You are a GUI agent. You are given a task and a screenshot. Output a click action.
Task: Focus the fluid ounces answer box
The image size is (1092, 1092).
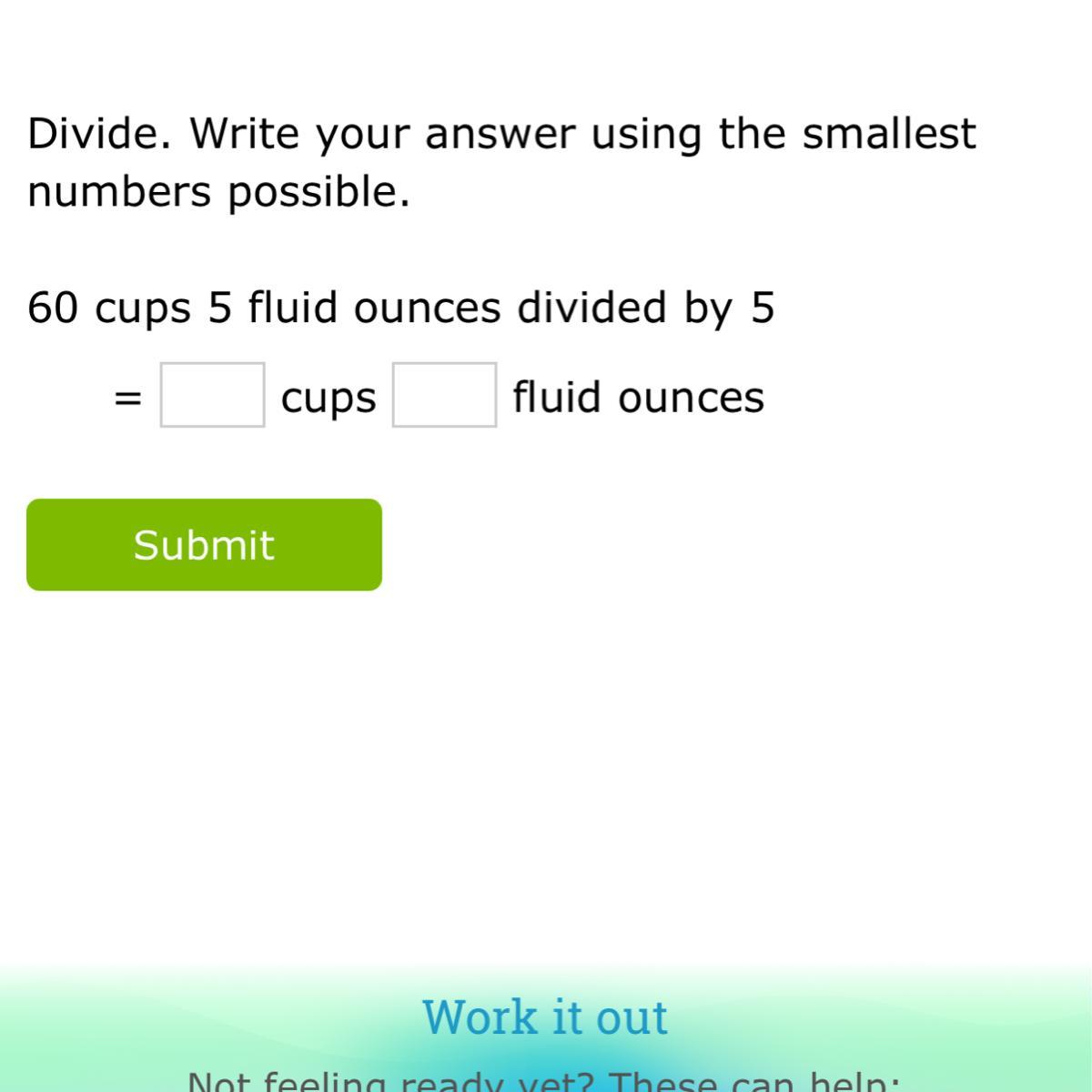(444, 395)
